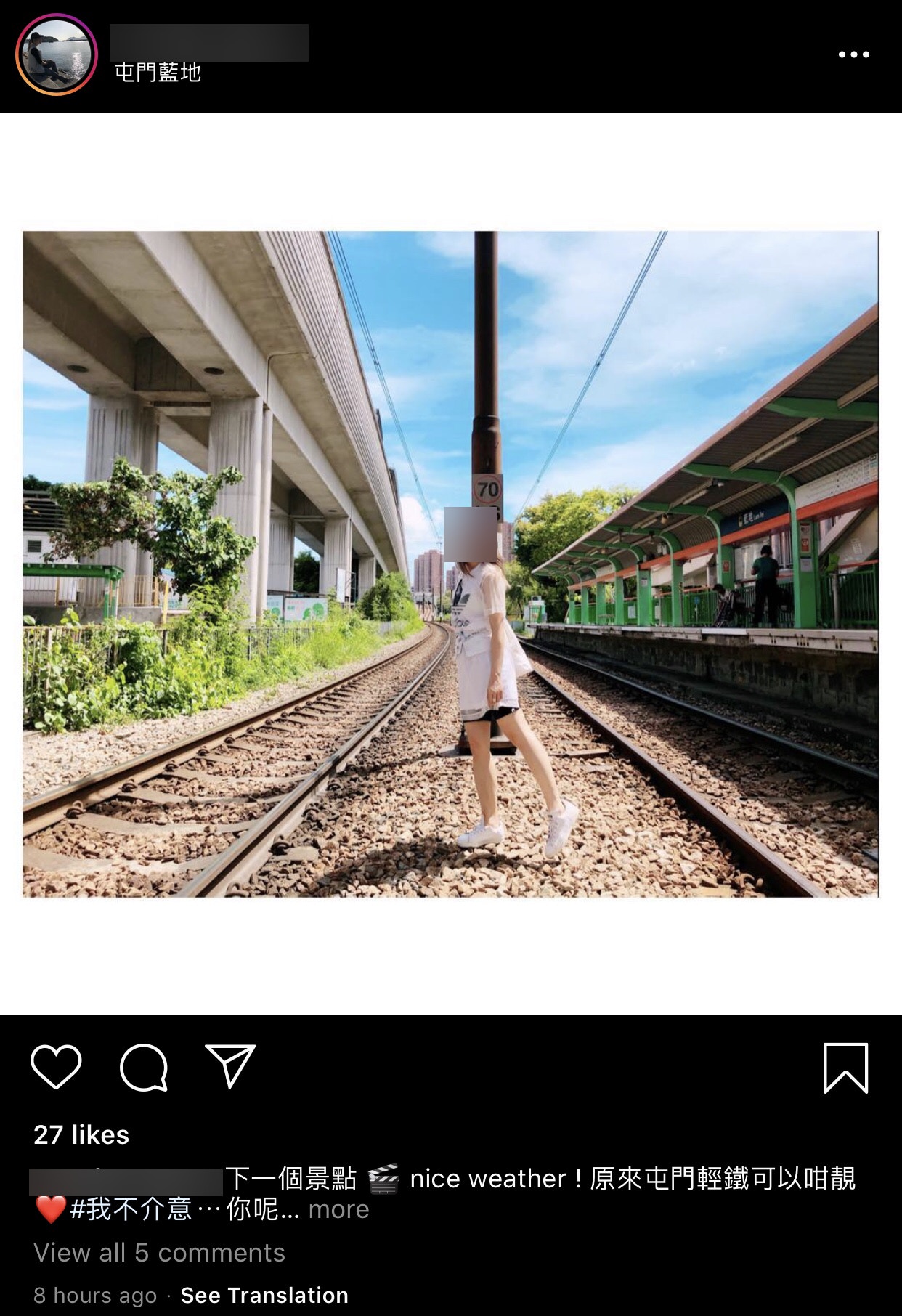Open the poster's profile picture

coord(57,54)
